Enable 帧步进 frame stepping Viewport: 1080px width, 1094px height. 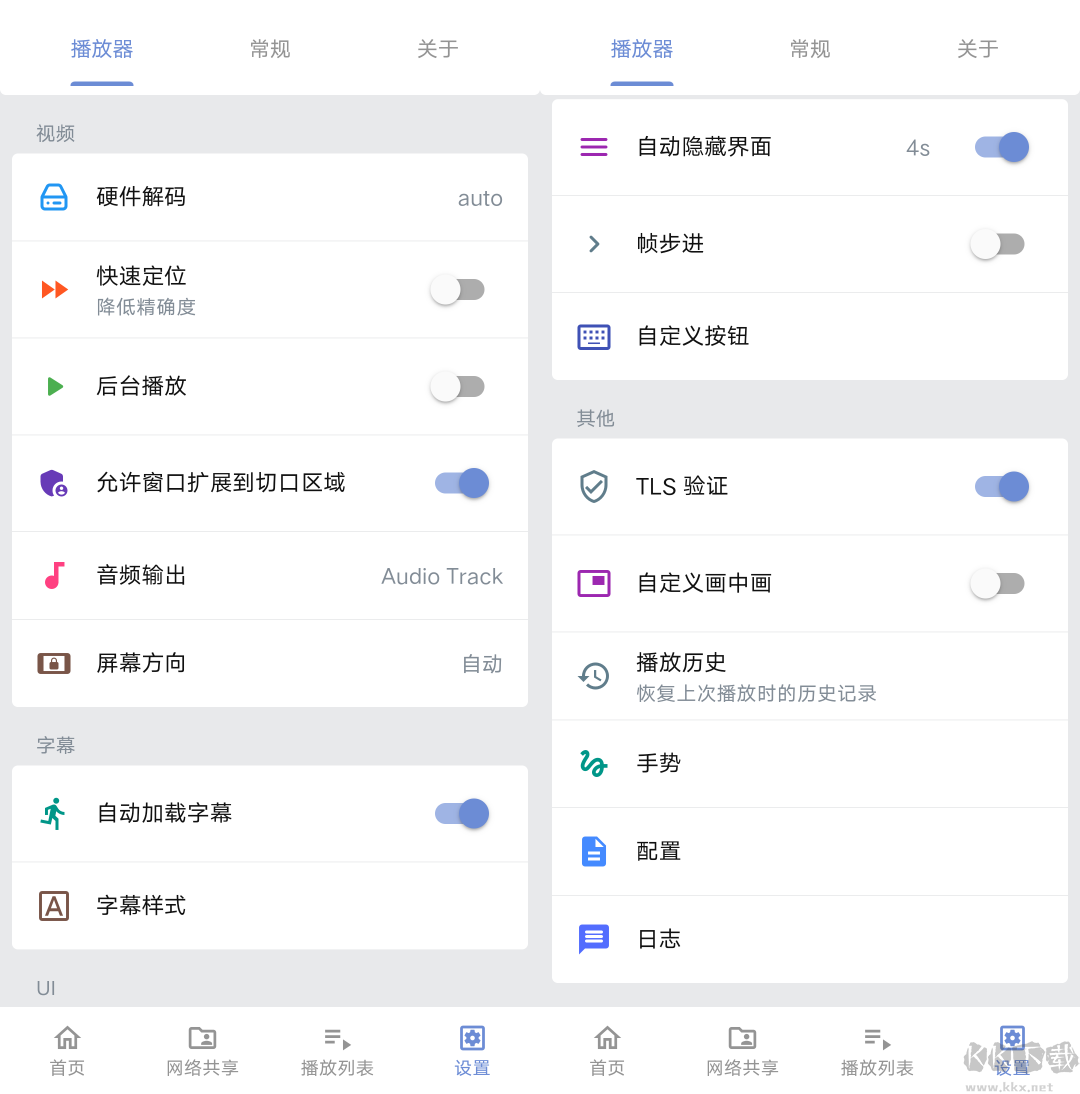998,244
